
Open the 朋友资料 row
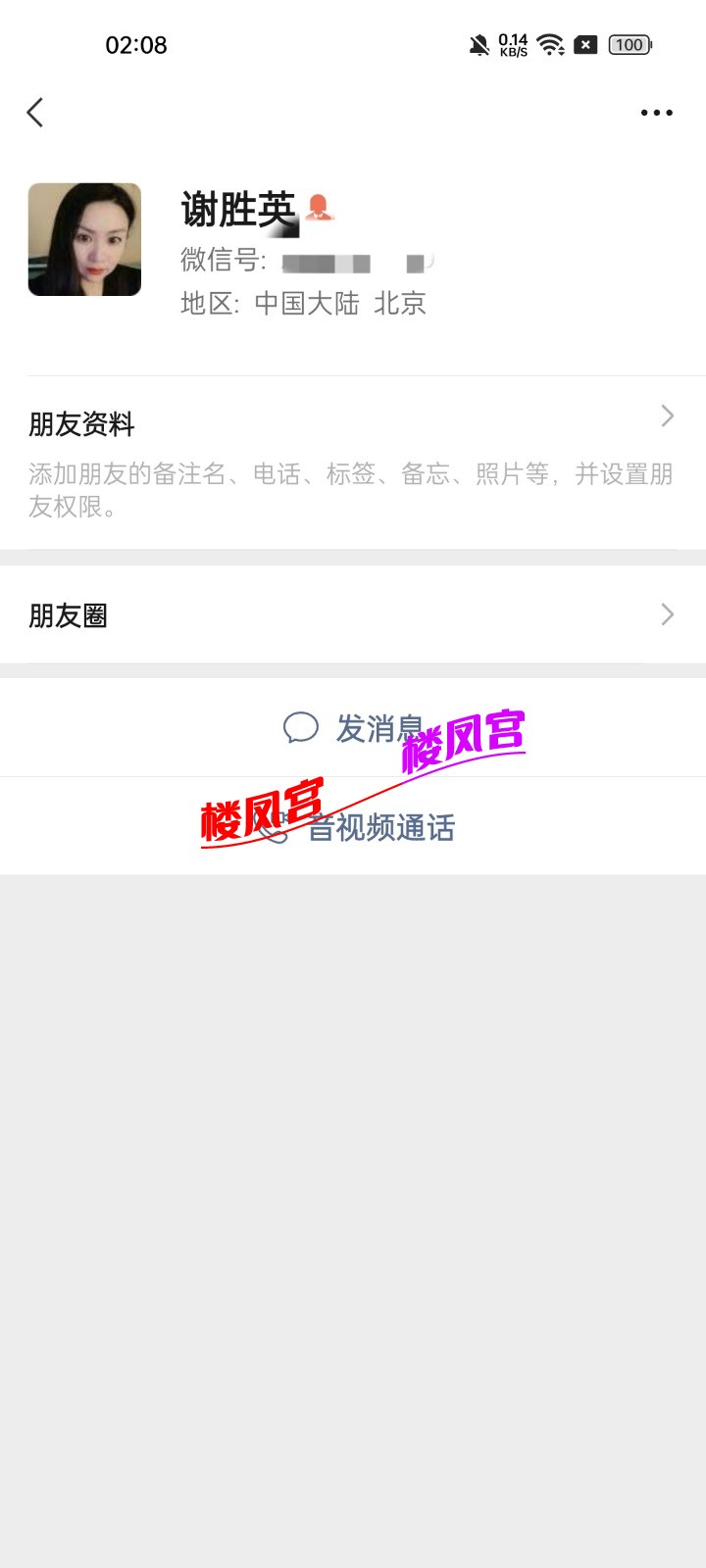353,463
